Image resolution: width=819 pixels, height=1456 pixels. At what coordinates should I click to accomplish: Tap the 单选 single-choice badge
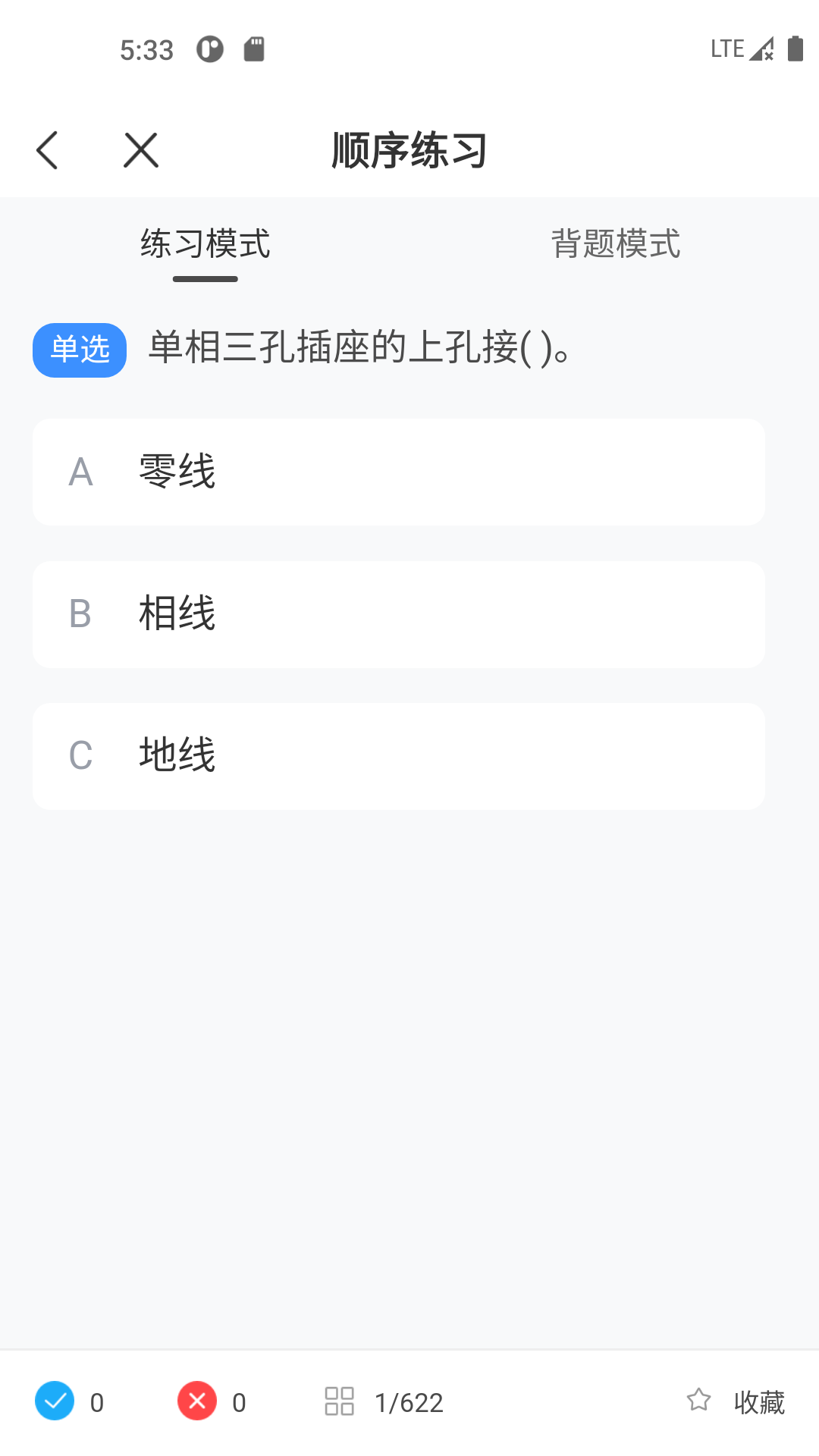click(x=79, y=350)
